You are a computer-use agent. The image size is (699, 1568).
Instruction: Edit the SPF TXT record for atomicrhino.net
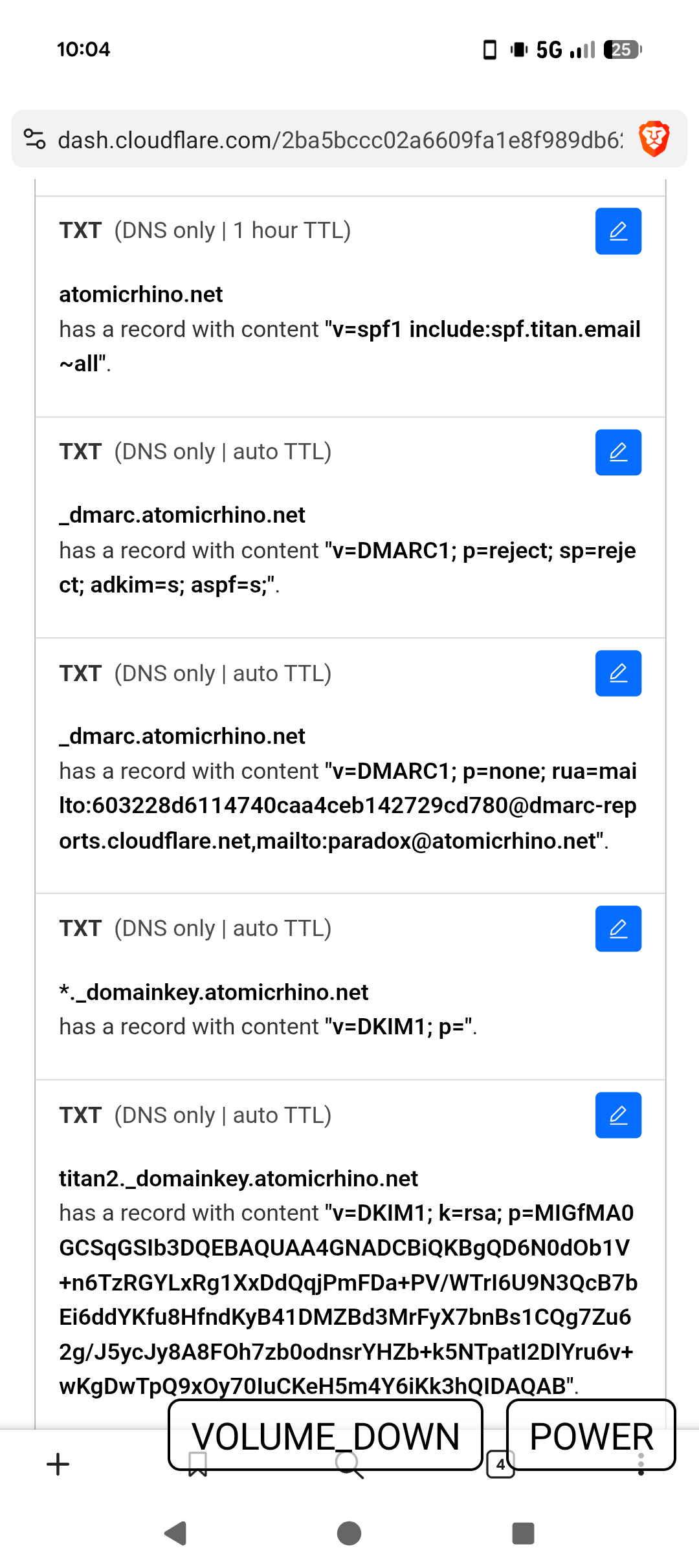pyautogui.click(x=618, y=231)
